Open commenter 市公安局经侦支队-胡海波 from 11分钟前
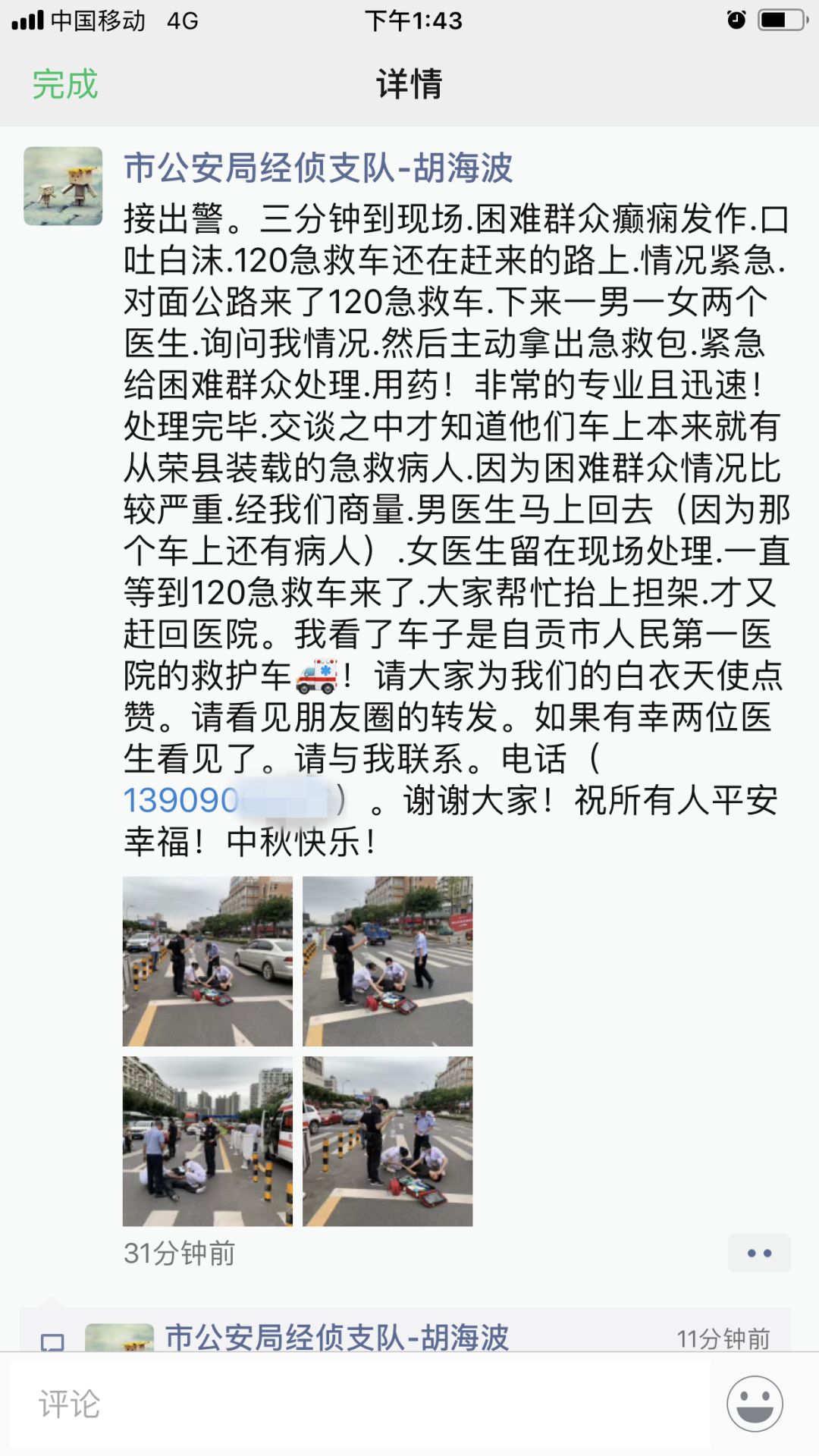This screenshot has height=1456, width=819. point(337,1338)
